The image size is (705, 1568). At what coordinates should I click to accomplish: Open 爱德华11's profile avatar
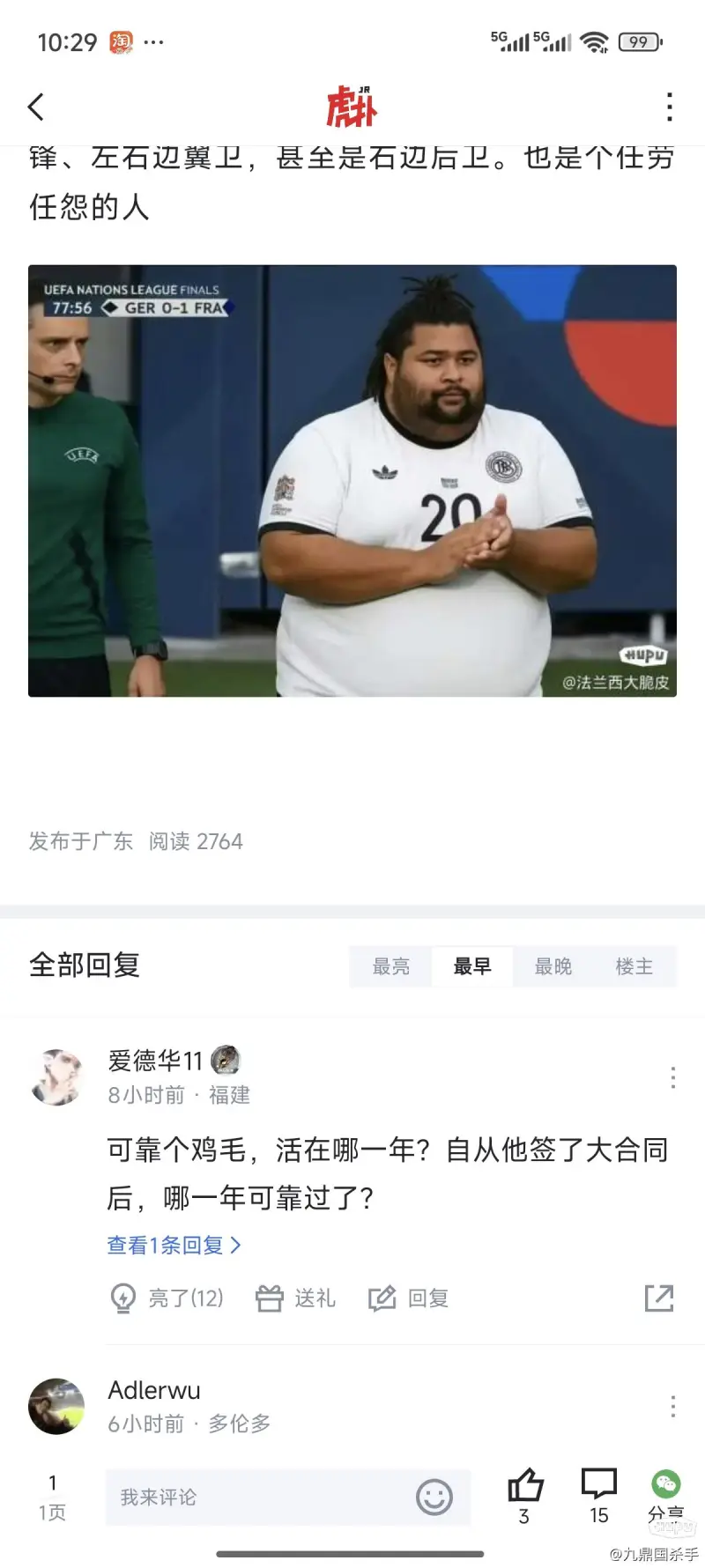tap(56, 1076)
